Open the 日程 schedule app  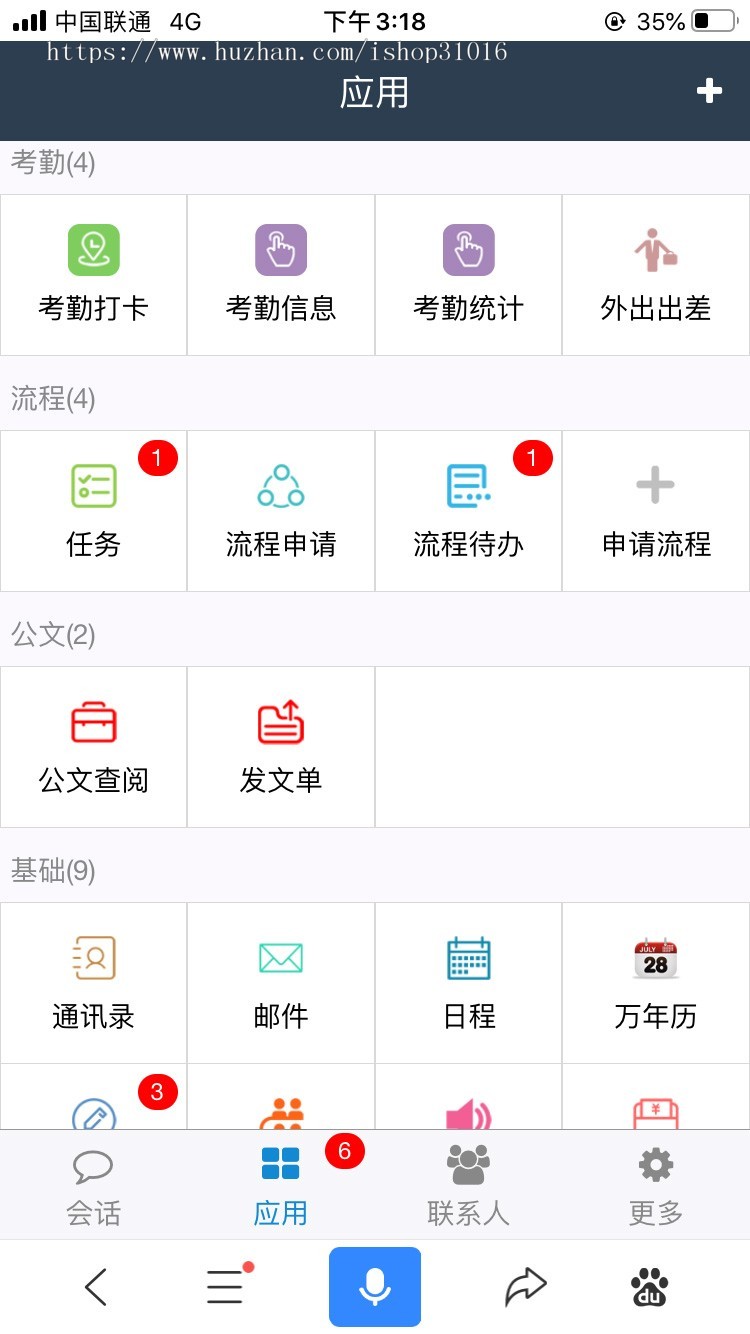click(x=468, y=982)
